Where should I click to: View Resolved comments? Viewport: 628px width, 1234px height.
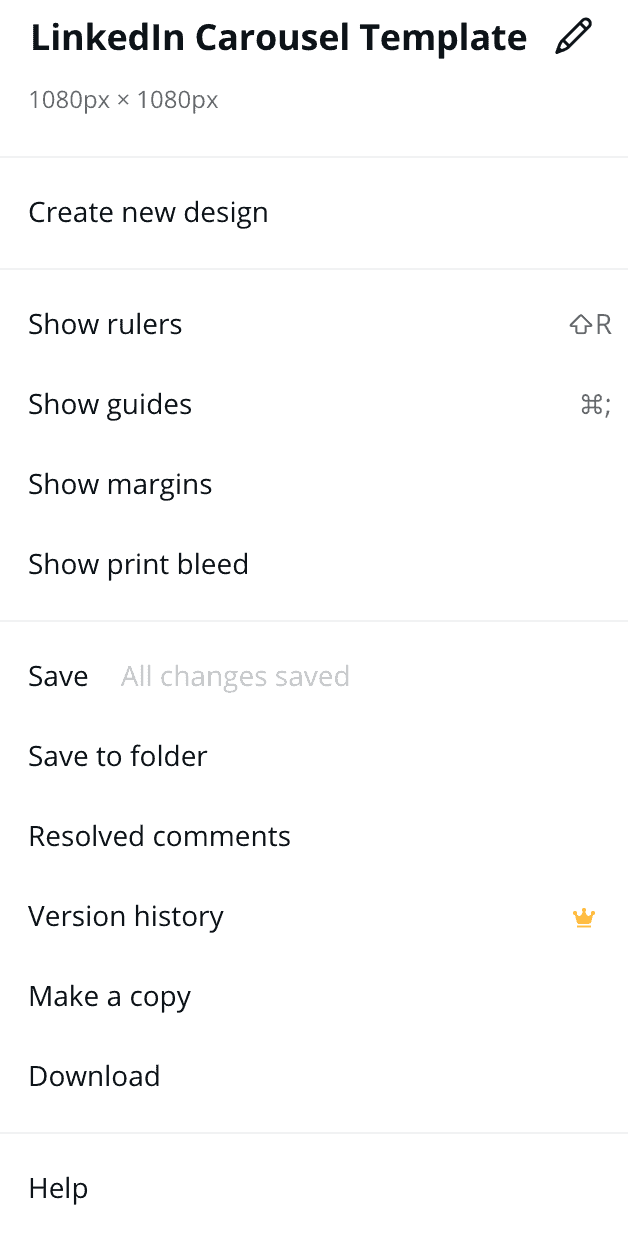[x=159, y=837]
